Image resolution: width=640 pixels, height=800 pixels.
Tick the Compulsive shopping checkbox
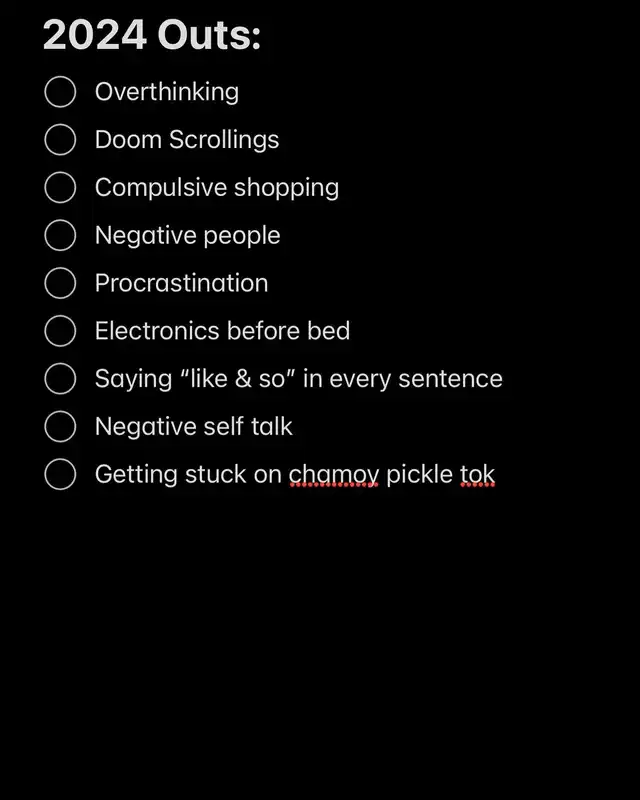point(60,188)
